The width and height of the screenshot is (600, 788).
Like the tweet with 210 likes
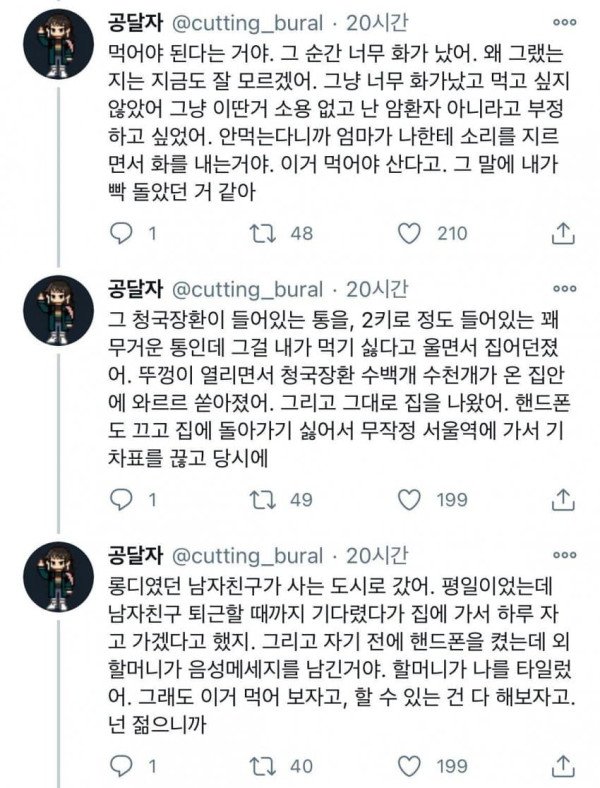click(408, 234)
